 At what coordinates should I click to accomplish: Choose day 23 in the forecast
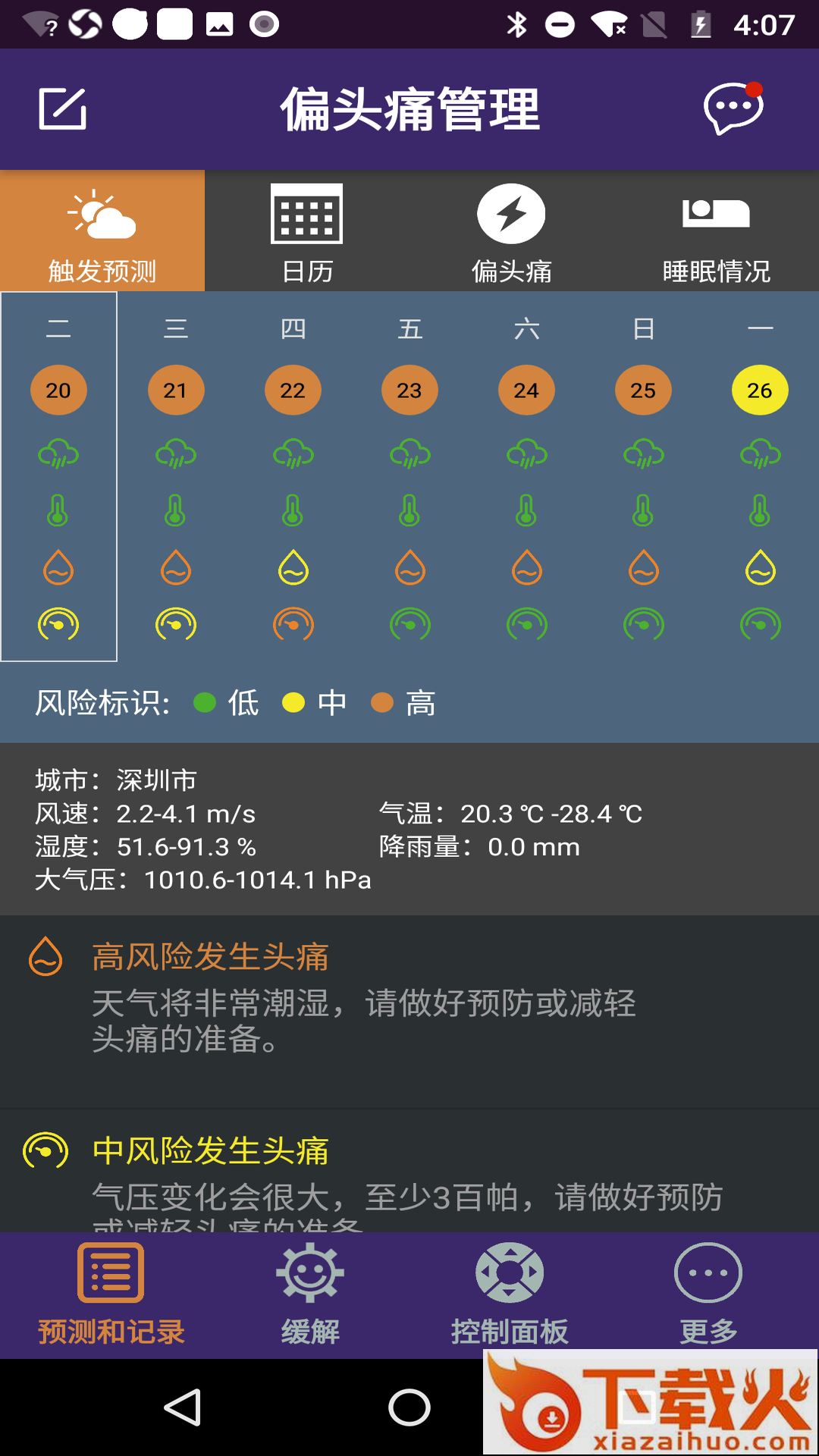(x=409, y=391)
